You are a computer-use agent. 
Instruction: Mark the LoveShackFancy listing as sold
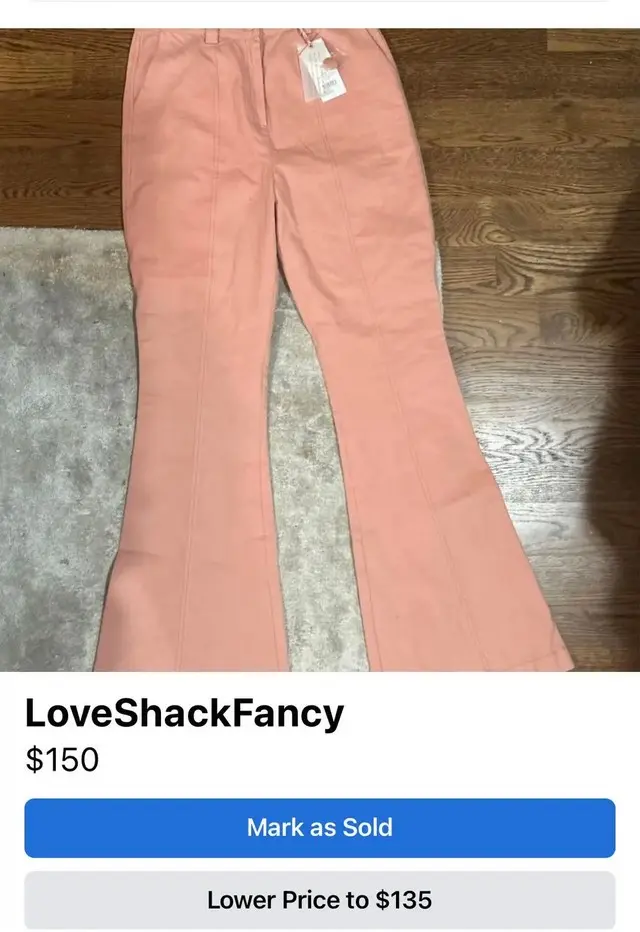tap(319, 828)
